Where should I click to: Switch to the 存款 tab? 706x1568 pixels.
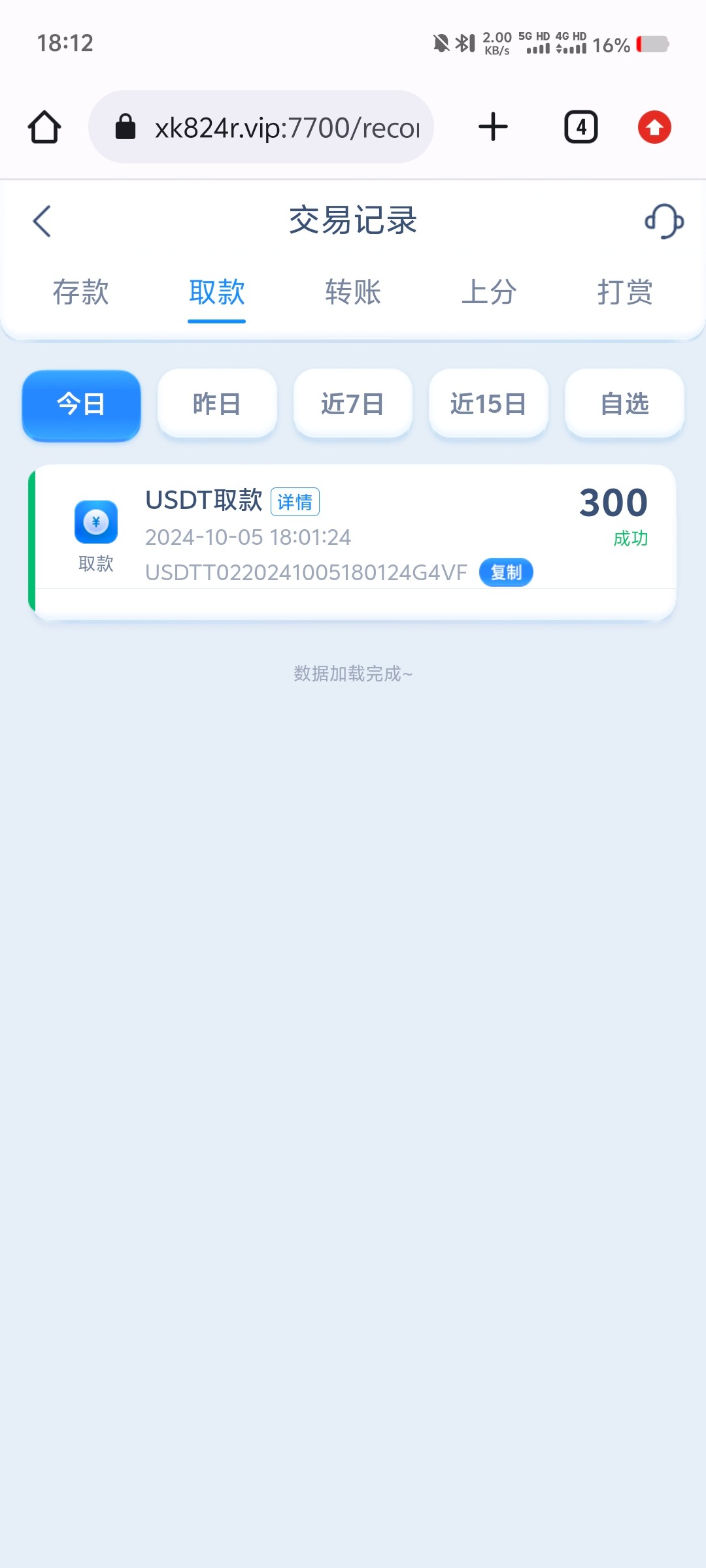click(x=80, y=291)
